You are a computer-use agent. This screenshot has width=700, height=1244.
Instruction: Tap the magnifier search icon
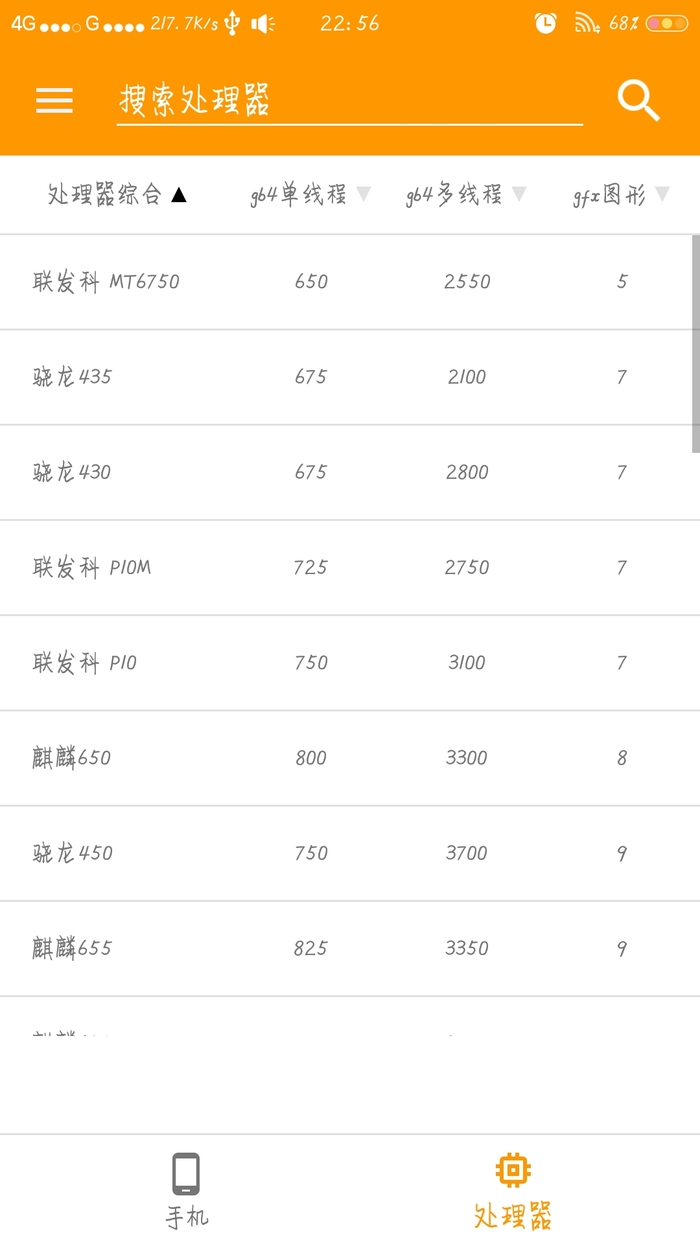click(638, 100)
